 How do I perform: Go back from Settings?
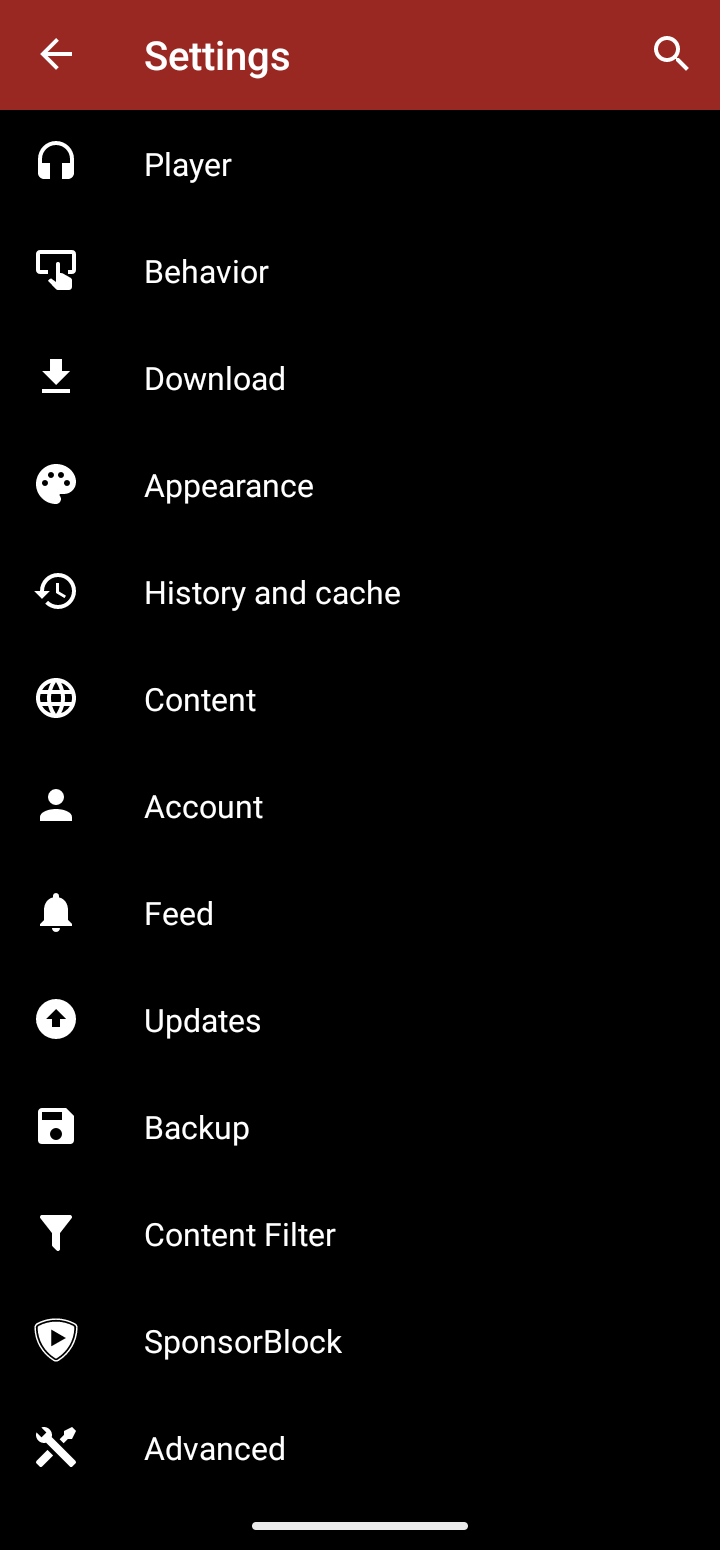[x=56, y=55]
